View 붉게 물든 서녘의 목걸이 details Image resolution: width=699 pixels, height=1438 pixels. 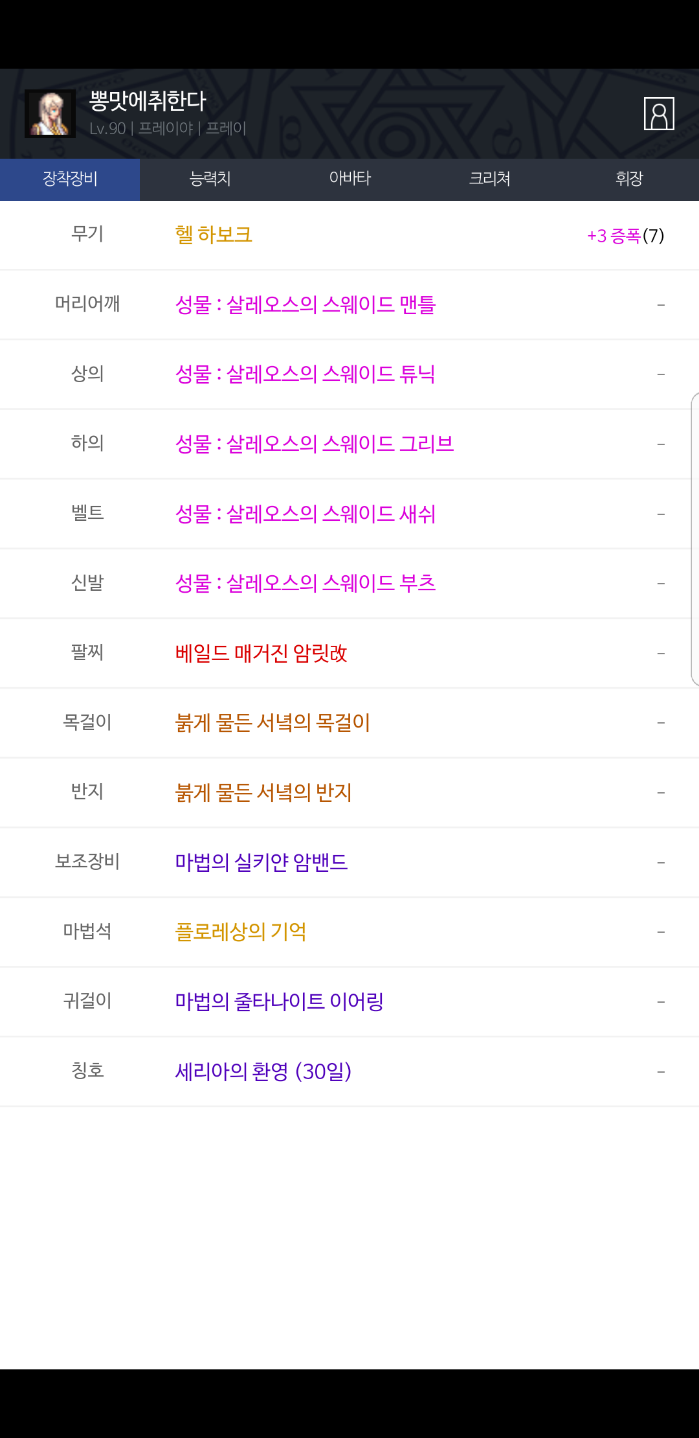click(x=272, y=723)
